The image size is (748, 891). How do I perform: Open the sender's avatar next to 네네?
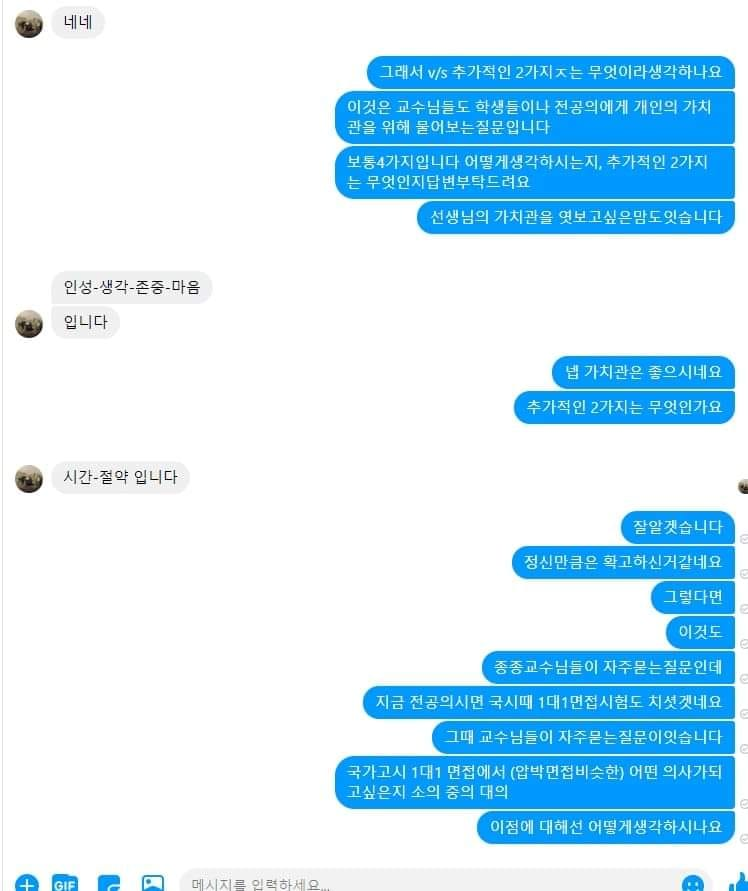[x=29, y=23]
